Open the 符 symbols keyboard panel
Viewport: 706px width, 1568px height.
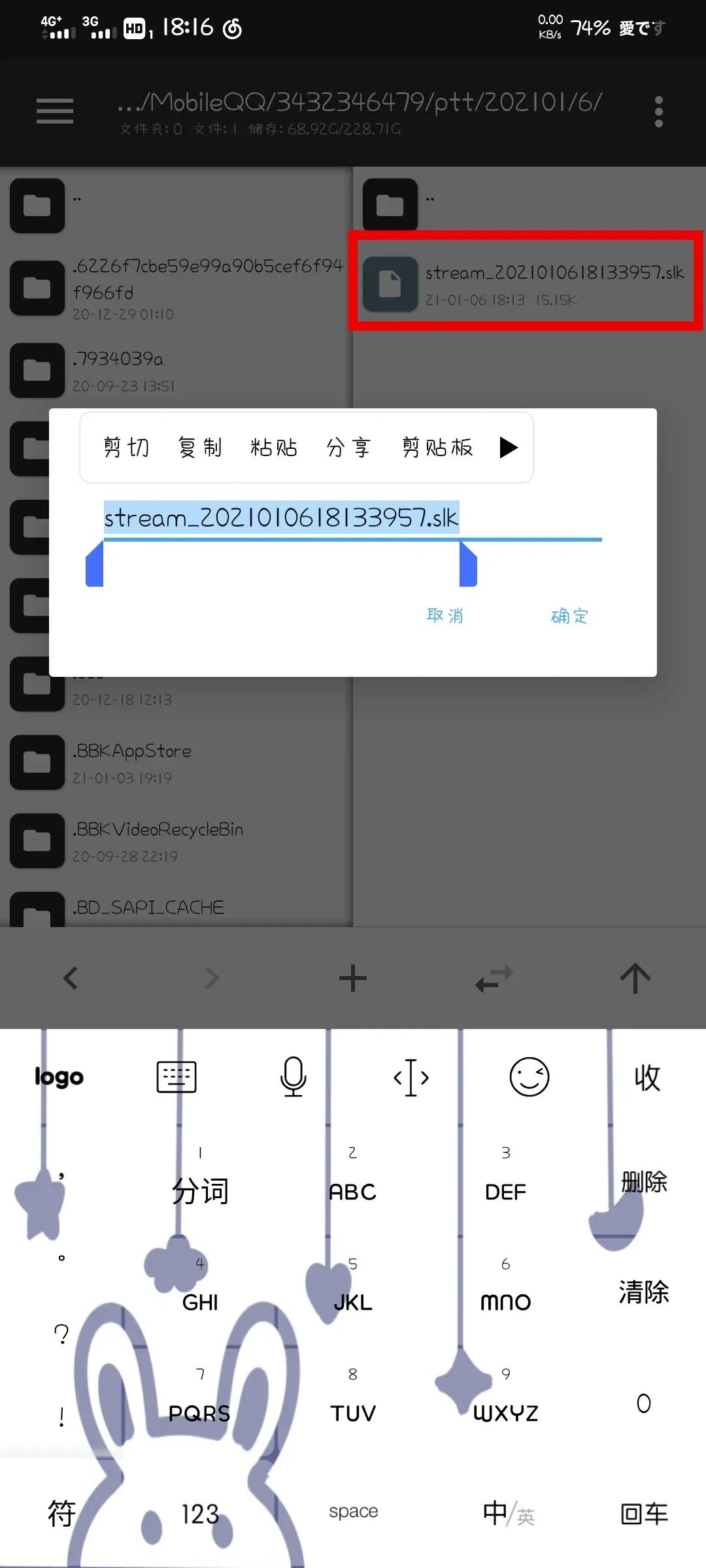61,1514
